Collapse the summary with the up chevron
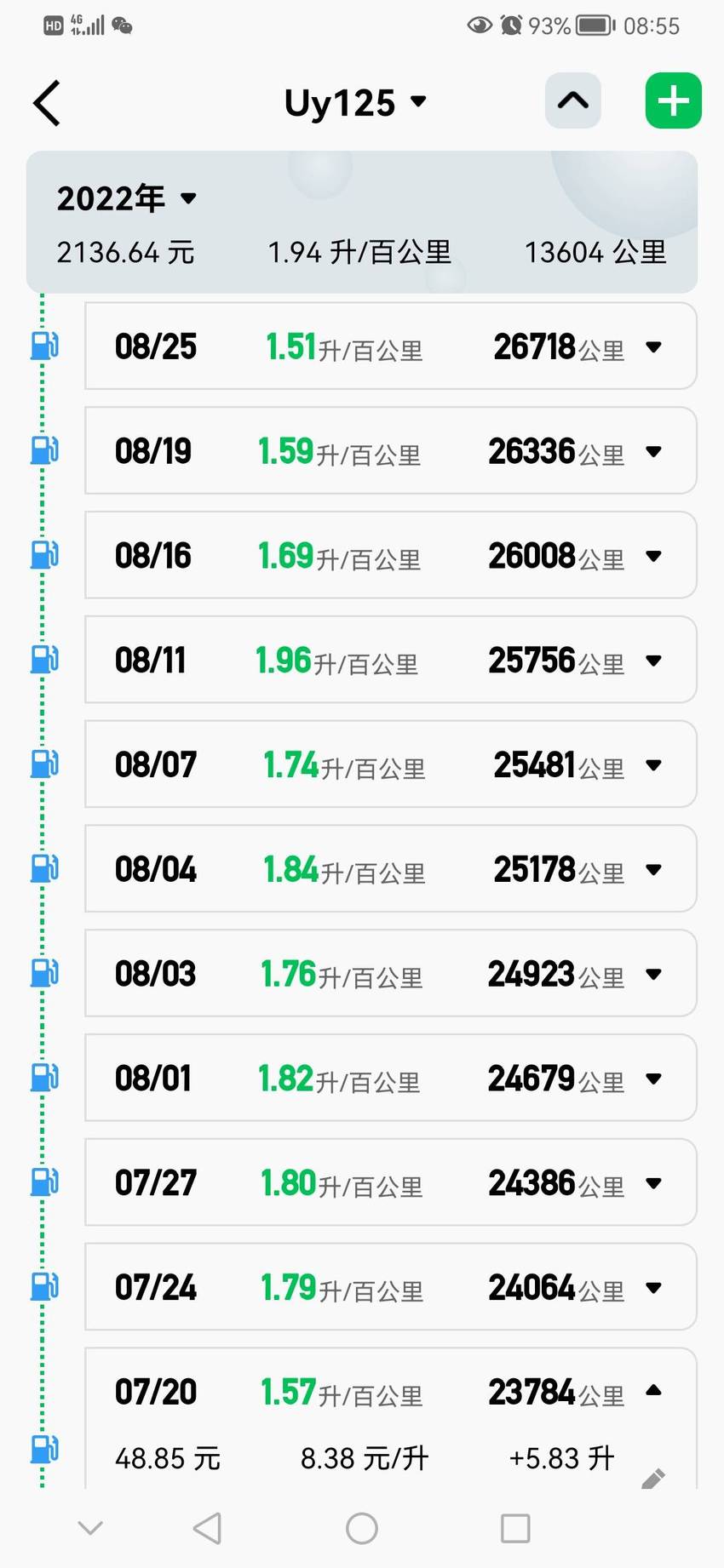Image resolution: width=724 pixels, height=1568 pixels. [x=573, y=100]
